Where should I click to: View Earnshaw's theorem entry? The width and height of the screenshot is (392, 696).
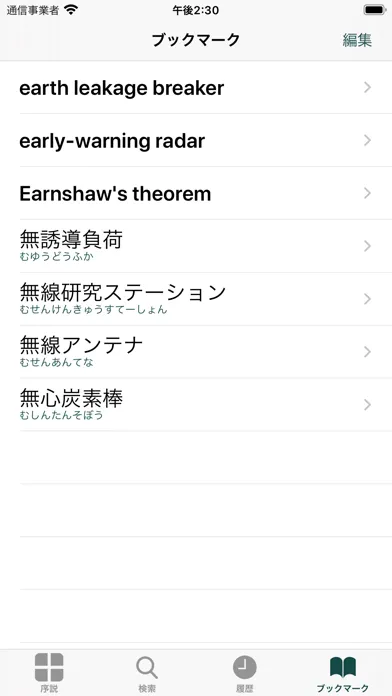(x=196, y=193)
